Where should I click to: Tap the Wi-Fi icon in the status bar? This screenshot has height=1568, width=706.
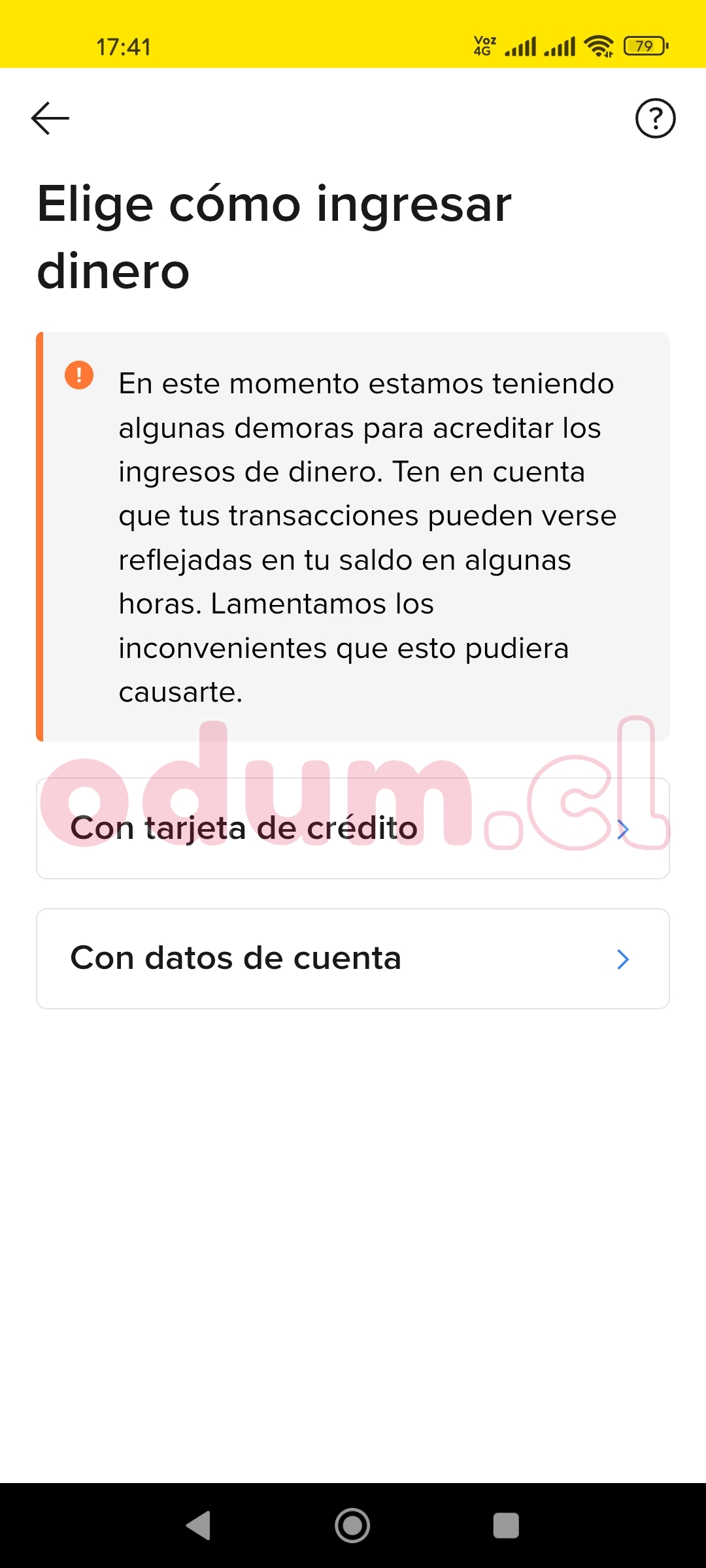(x=599, y=45)
